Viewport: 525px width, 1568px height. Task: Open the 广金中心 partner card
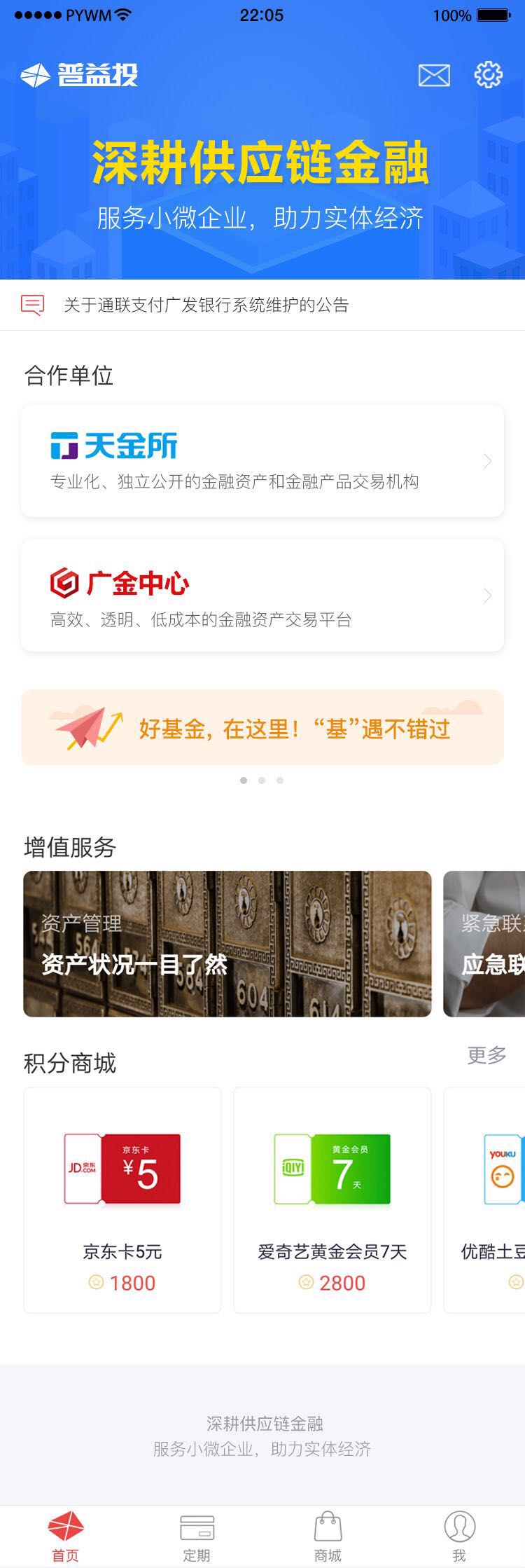tap(262, 596)
